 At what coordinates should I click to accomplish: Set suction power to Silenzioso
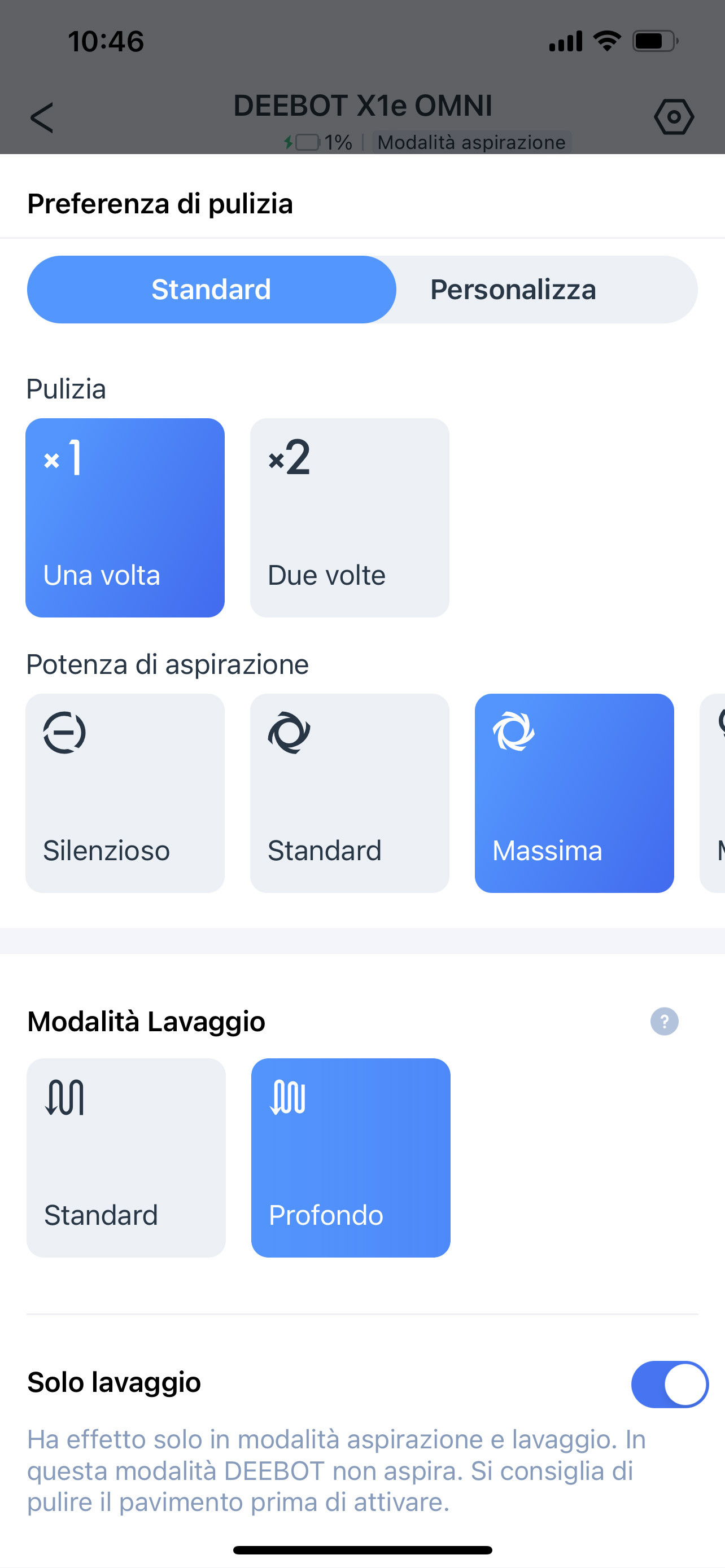tap(125, 793)
